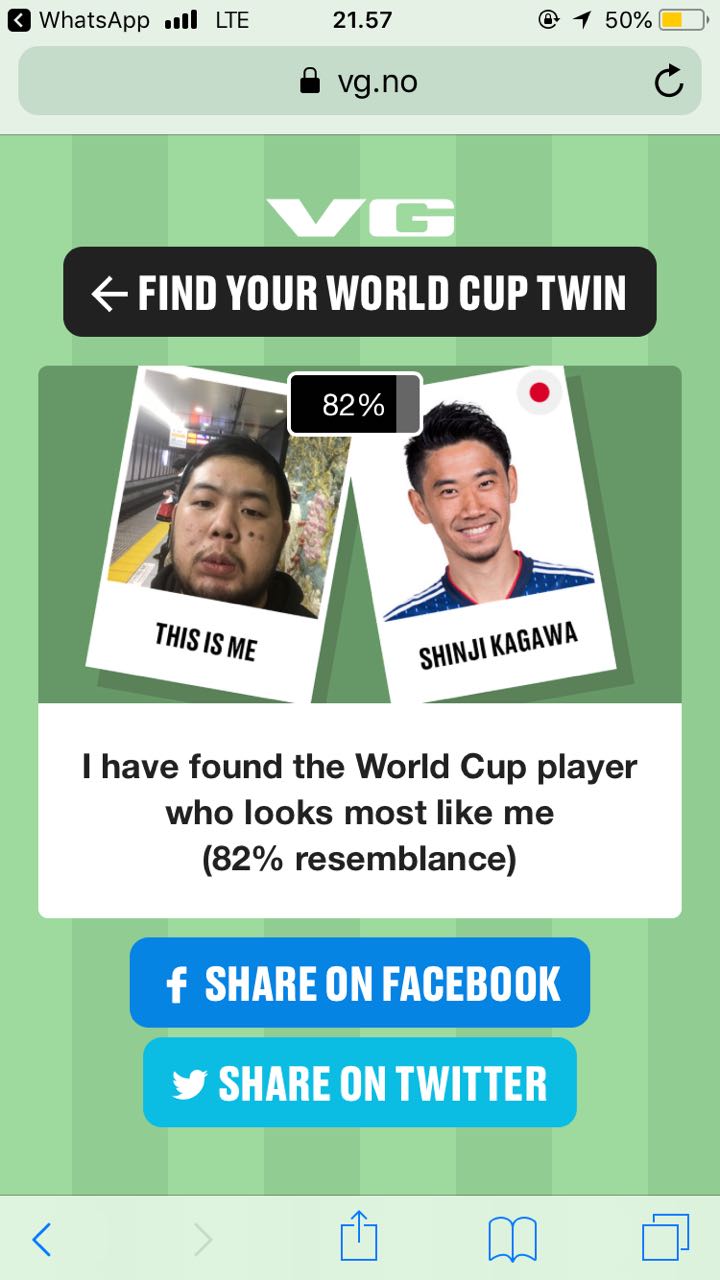Open the Safari share sheet
This screenshot has height=1280, width=720.
(360, 1240)
